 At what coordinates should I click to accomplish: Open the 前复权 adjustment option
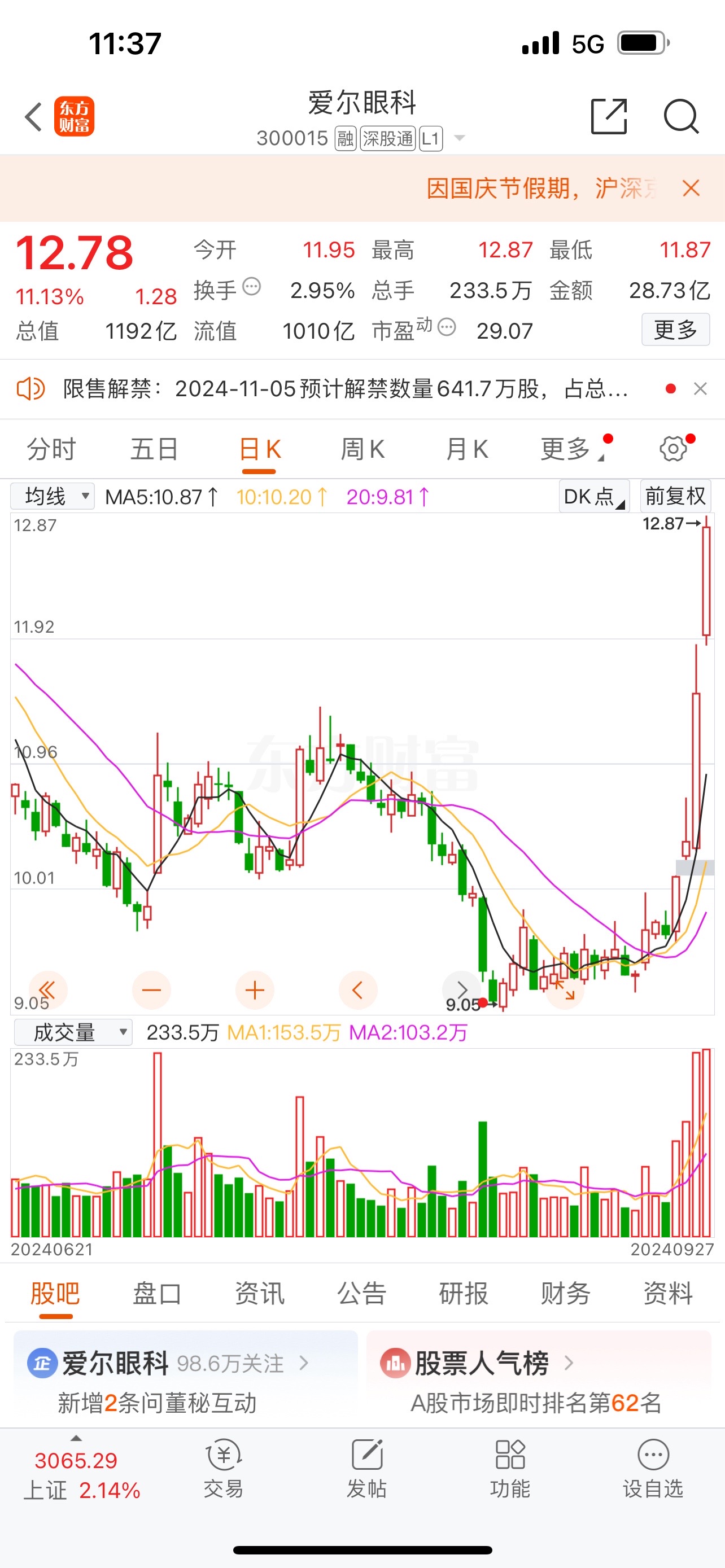coord(675,496)
